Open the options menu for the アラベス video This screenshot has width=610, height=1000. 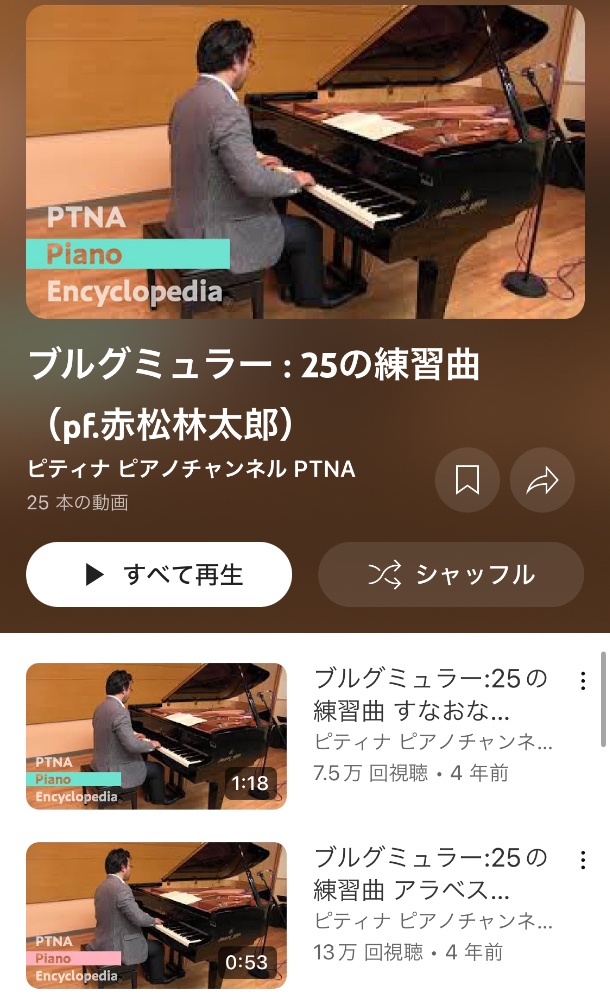583,860
